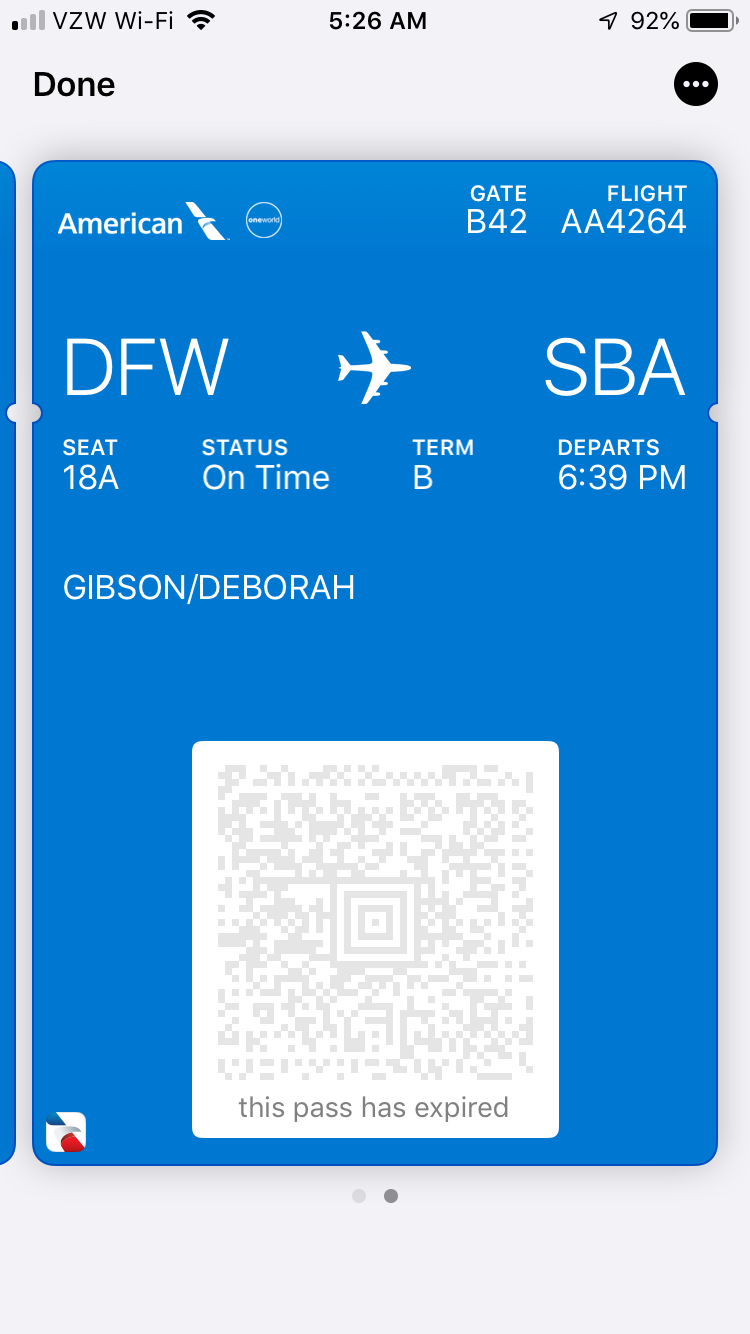Tap Done to close the pass
Screen dimensions: 750x1334
74,85
